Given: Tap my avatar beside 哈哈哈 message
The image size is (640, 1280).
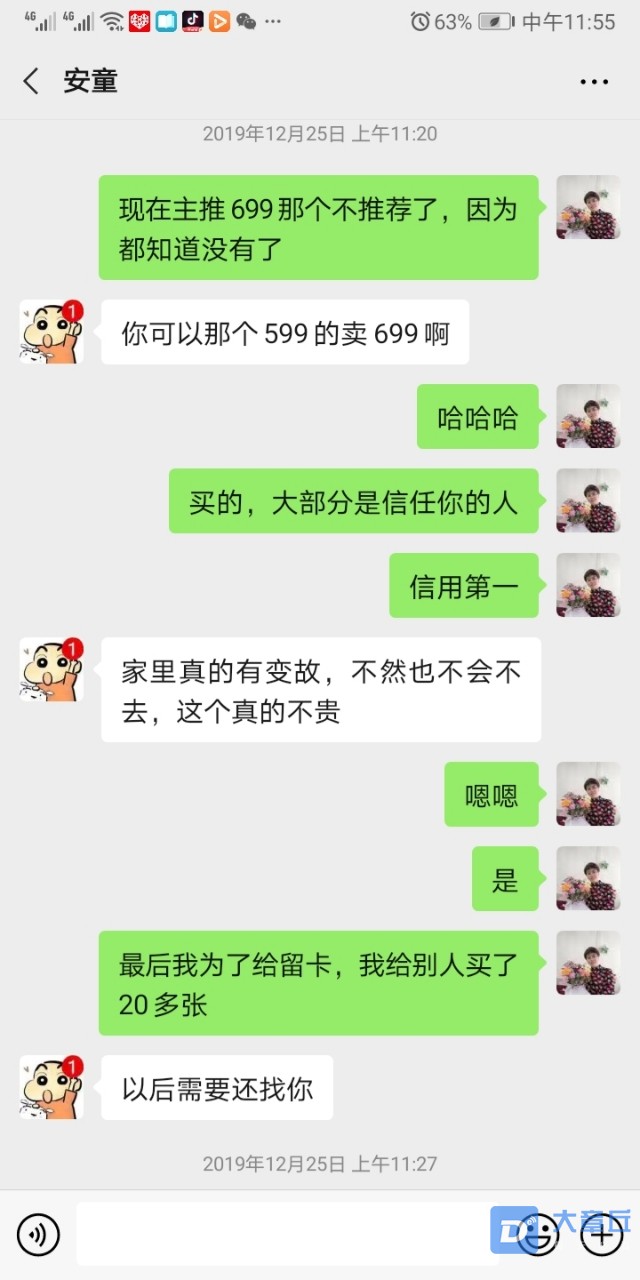Looking at the screenshot, I should click(588, 416).
